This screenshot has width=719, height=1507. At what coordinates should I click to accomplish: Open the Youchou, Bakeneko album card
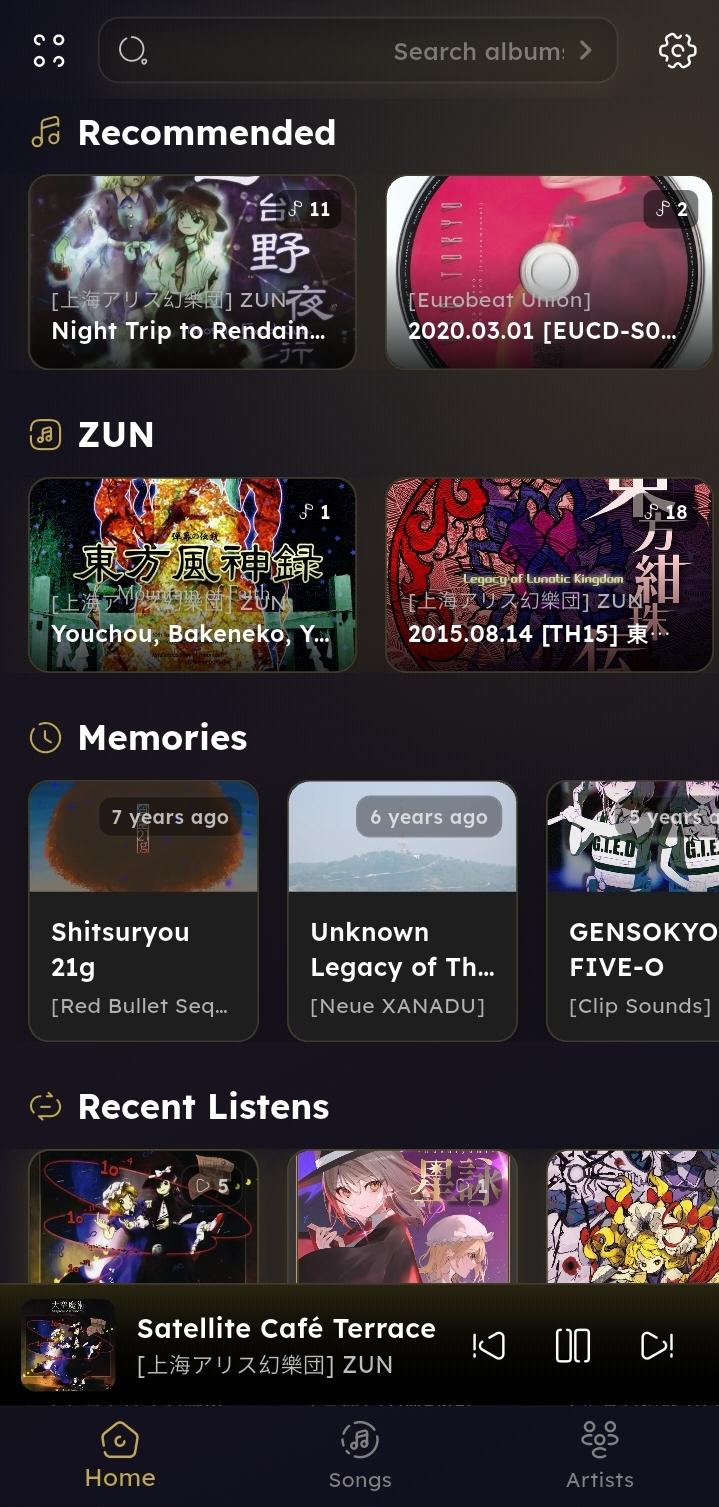pos(192,574)
